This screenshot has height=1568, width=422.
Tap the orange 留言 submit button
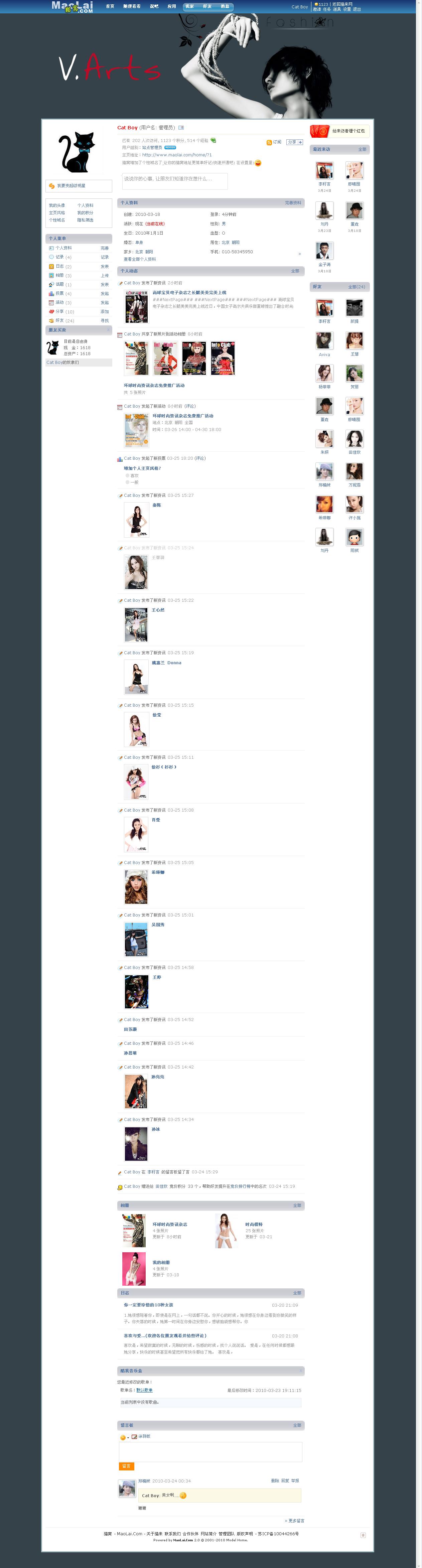coord(126,1466)
